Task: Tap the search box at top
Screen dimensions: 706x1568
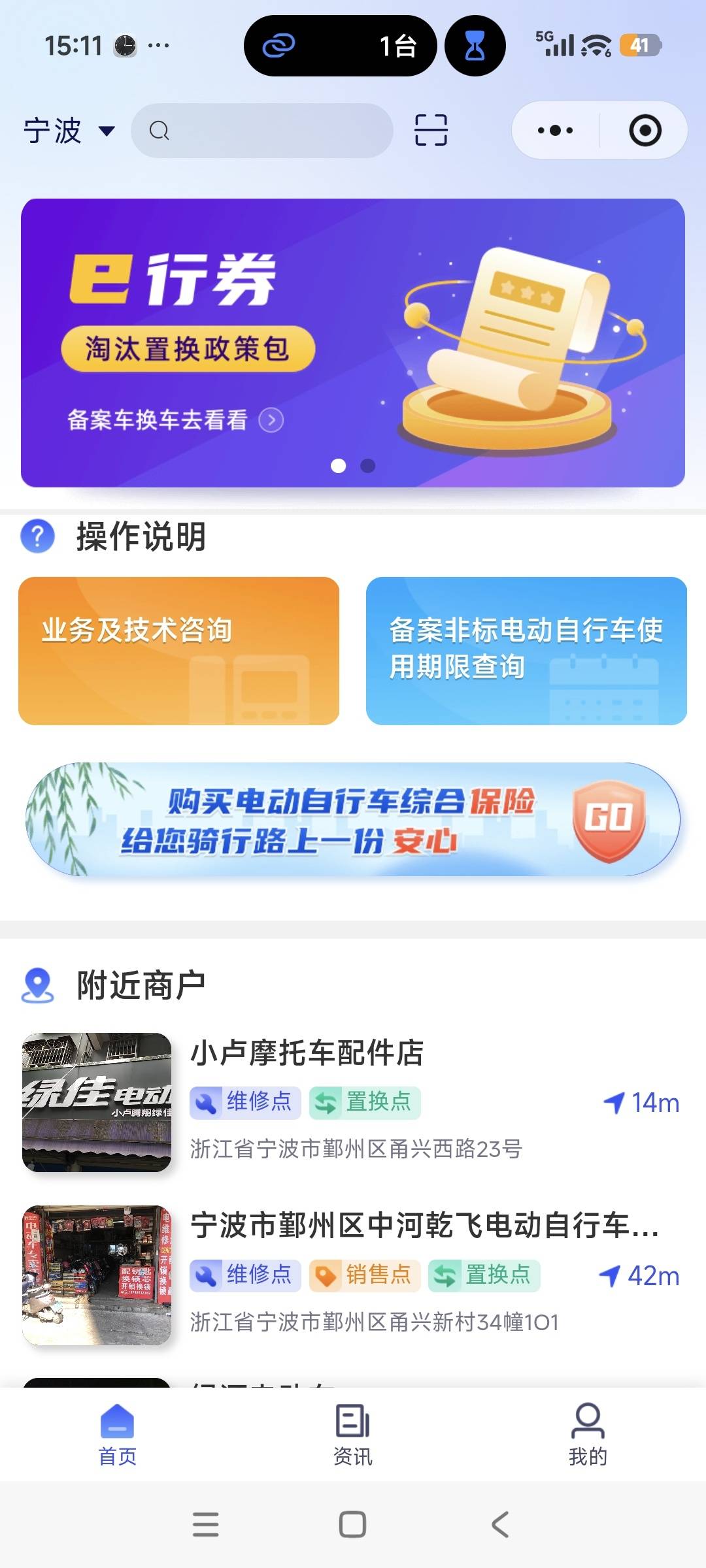Action: 261,131
